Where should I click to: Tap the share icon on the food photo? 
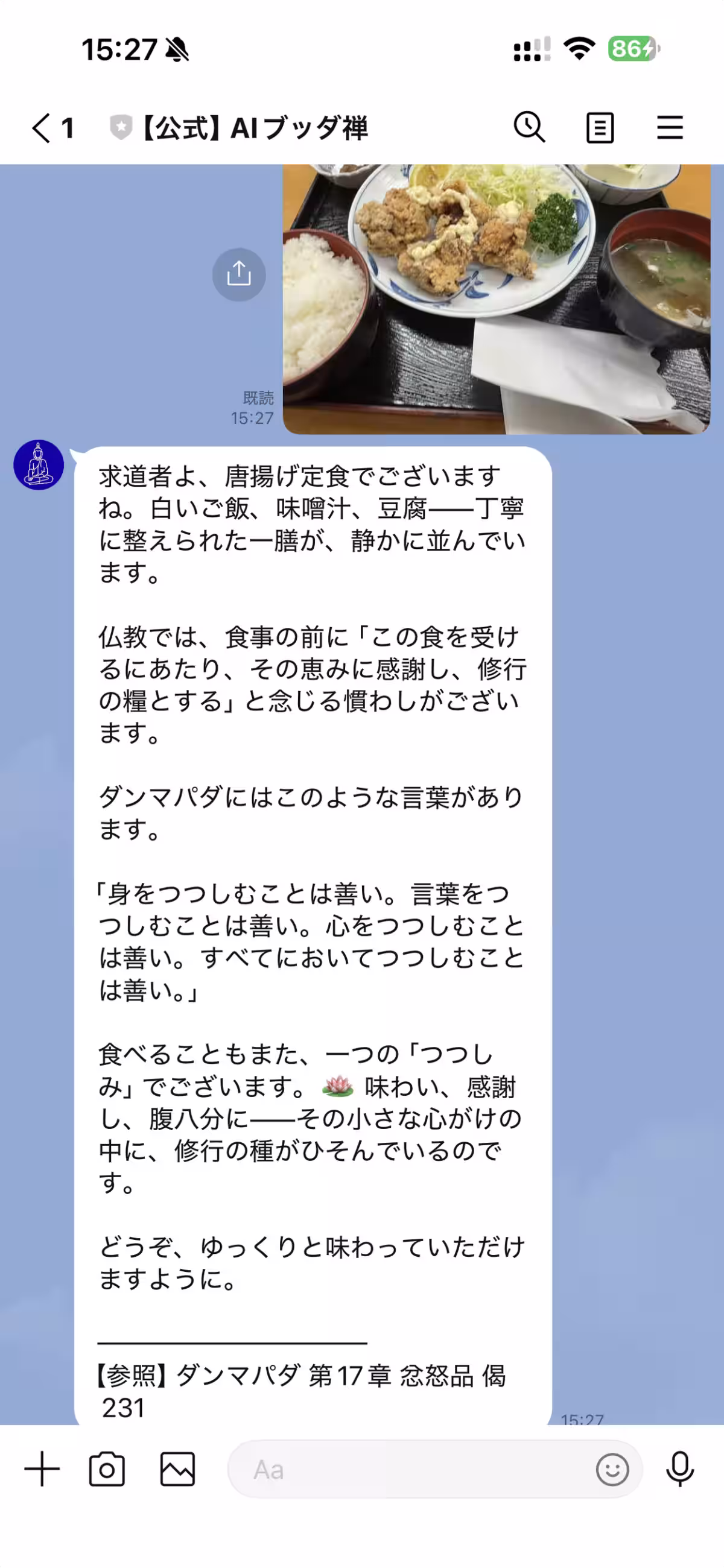coord(239,274)
